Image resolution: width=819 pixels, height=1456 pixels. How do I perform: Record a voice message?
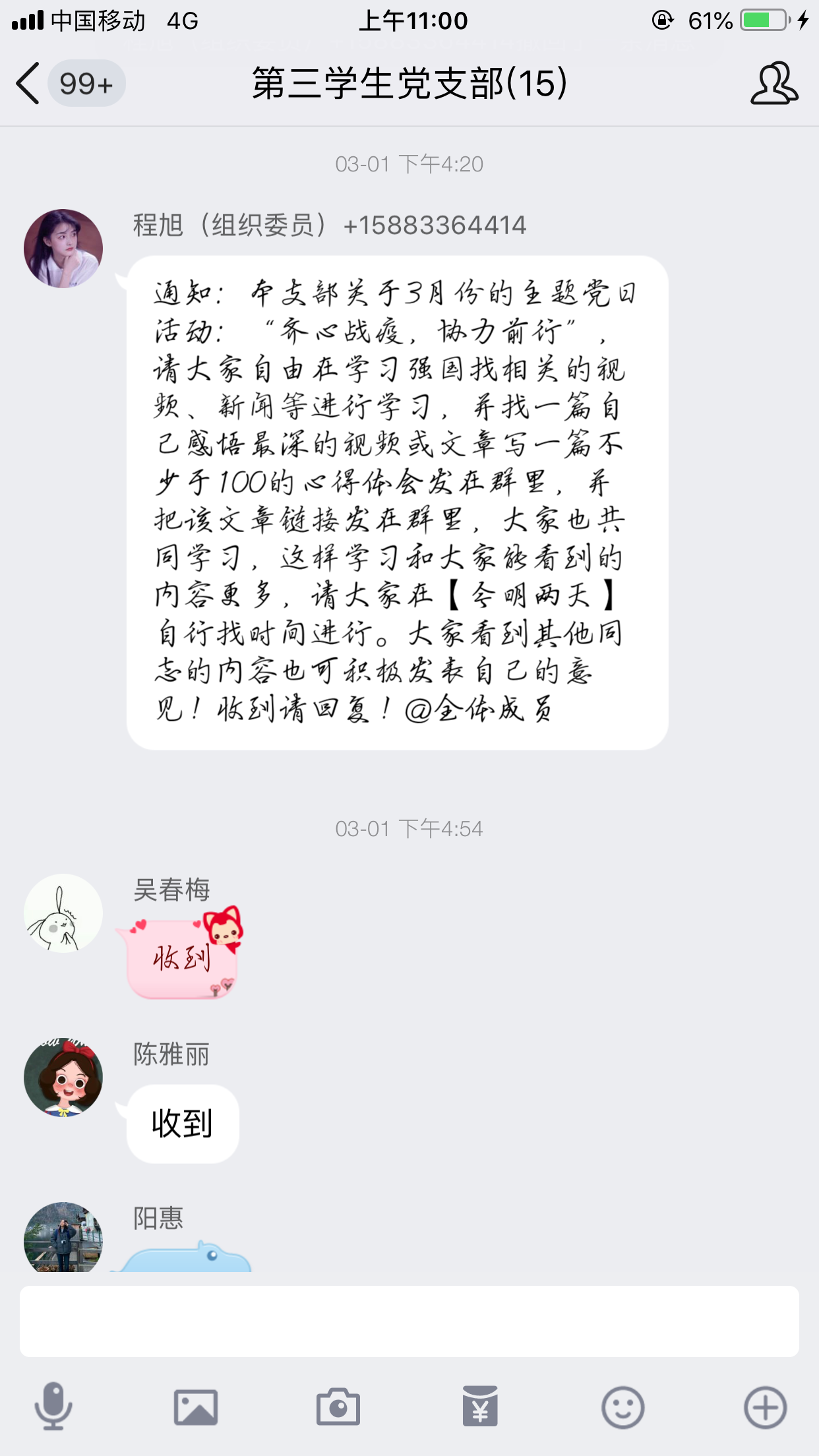click(x=53, y=1407)
